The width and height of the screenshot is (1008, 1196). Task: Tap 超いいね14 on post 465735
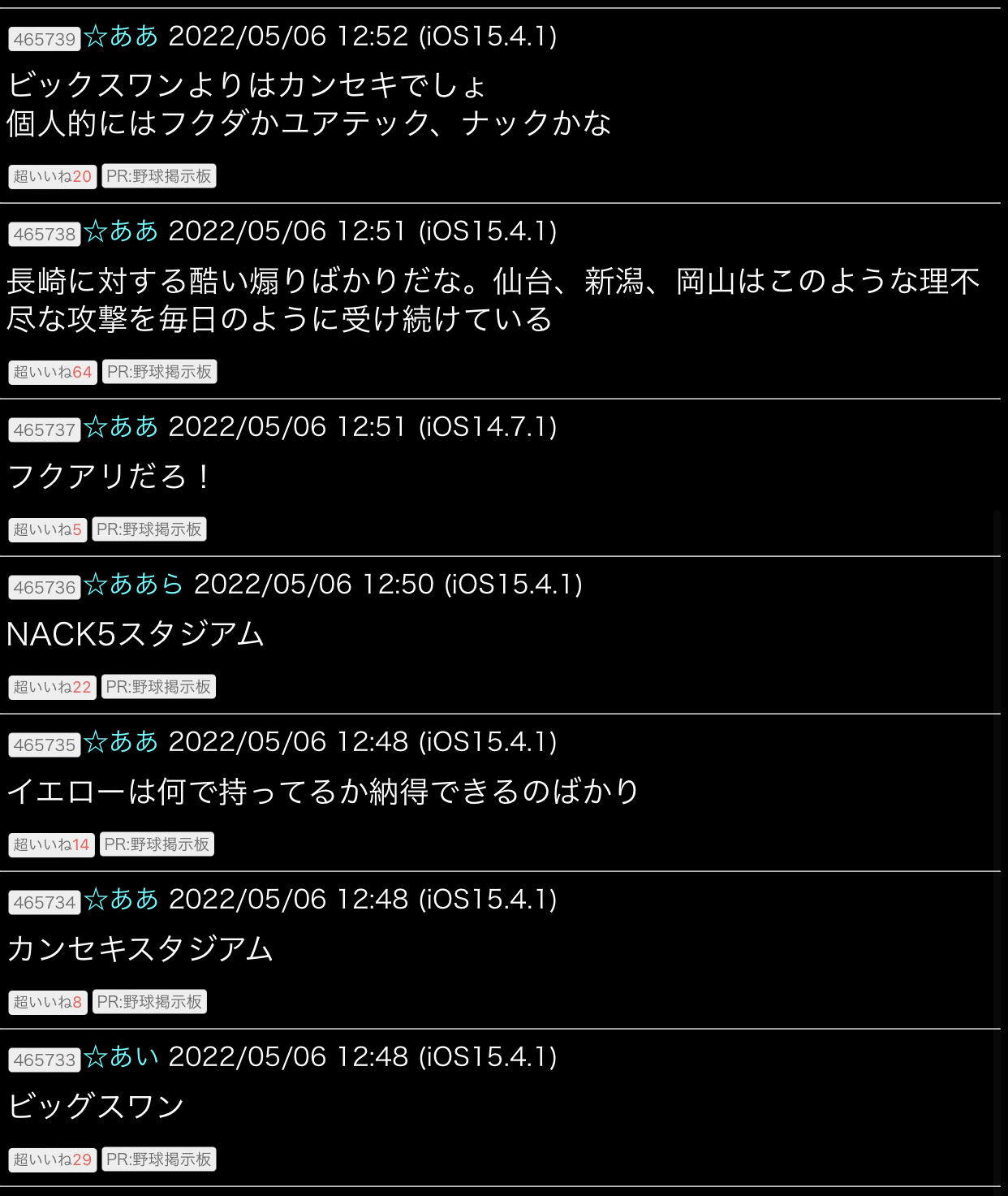(52, 845)
